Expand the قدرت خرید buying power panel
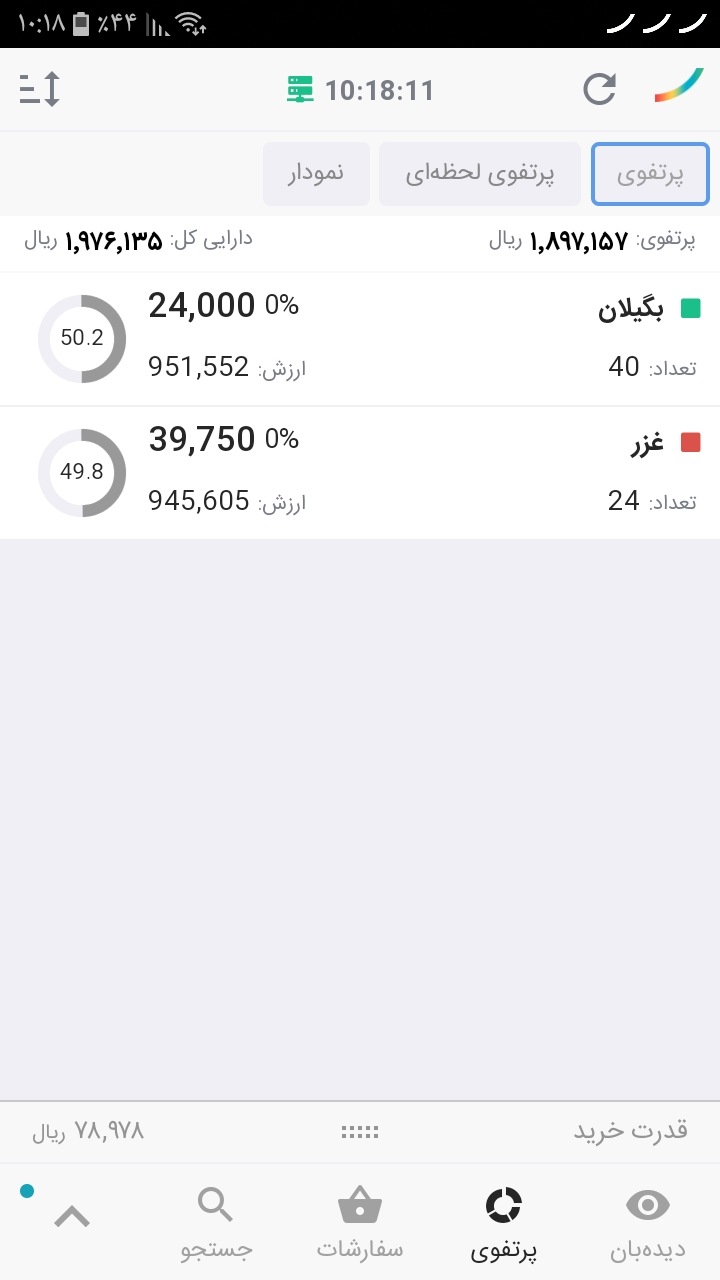Viewport: 720px width, 1280px height. coord(360,1132)
